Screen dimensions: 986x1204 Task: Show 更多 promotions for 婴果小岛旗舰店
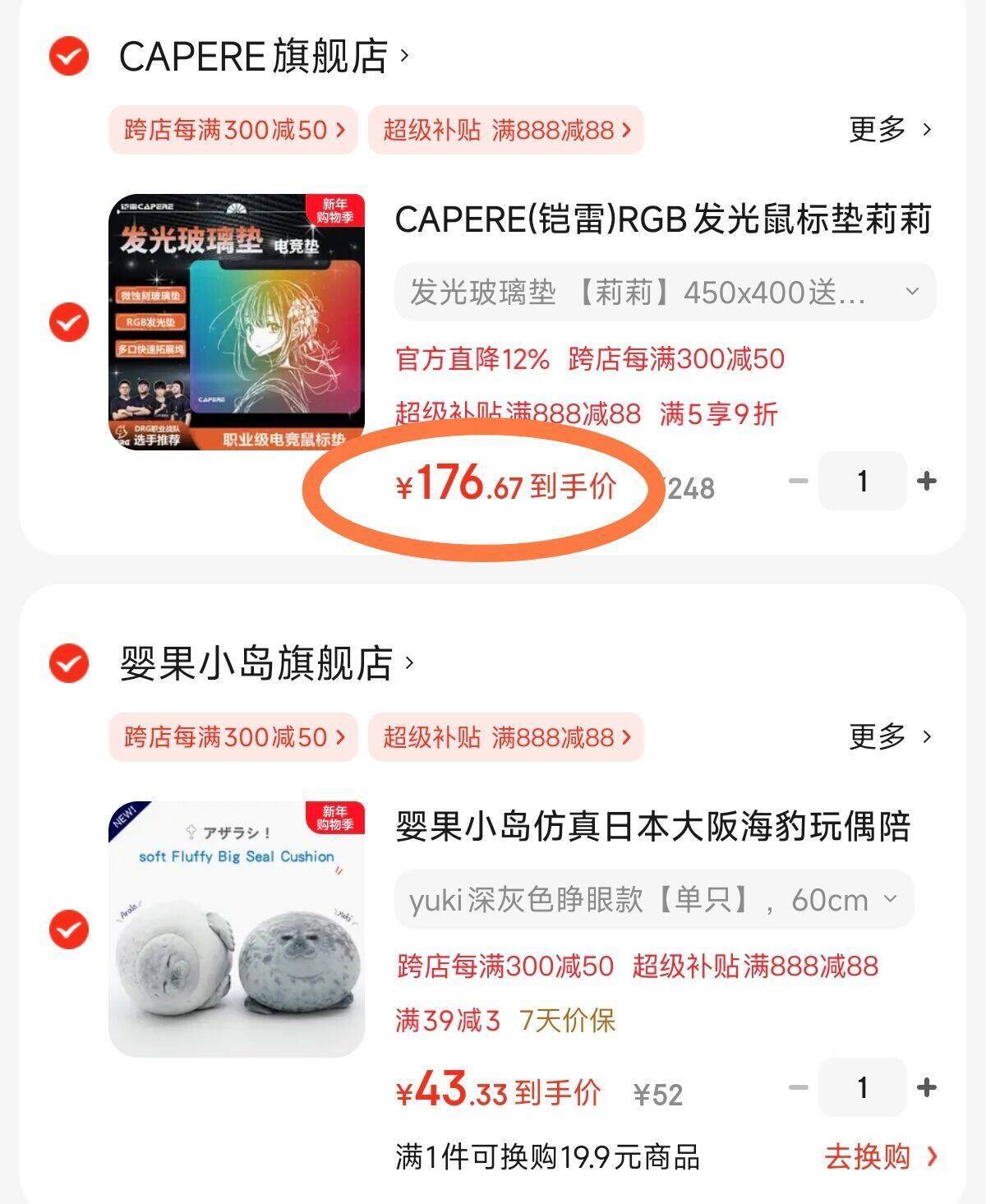[x=890, y=737]
